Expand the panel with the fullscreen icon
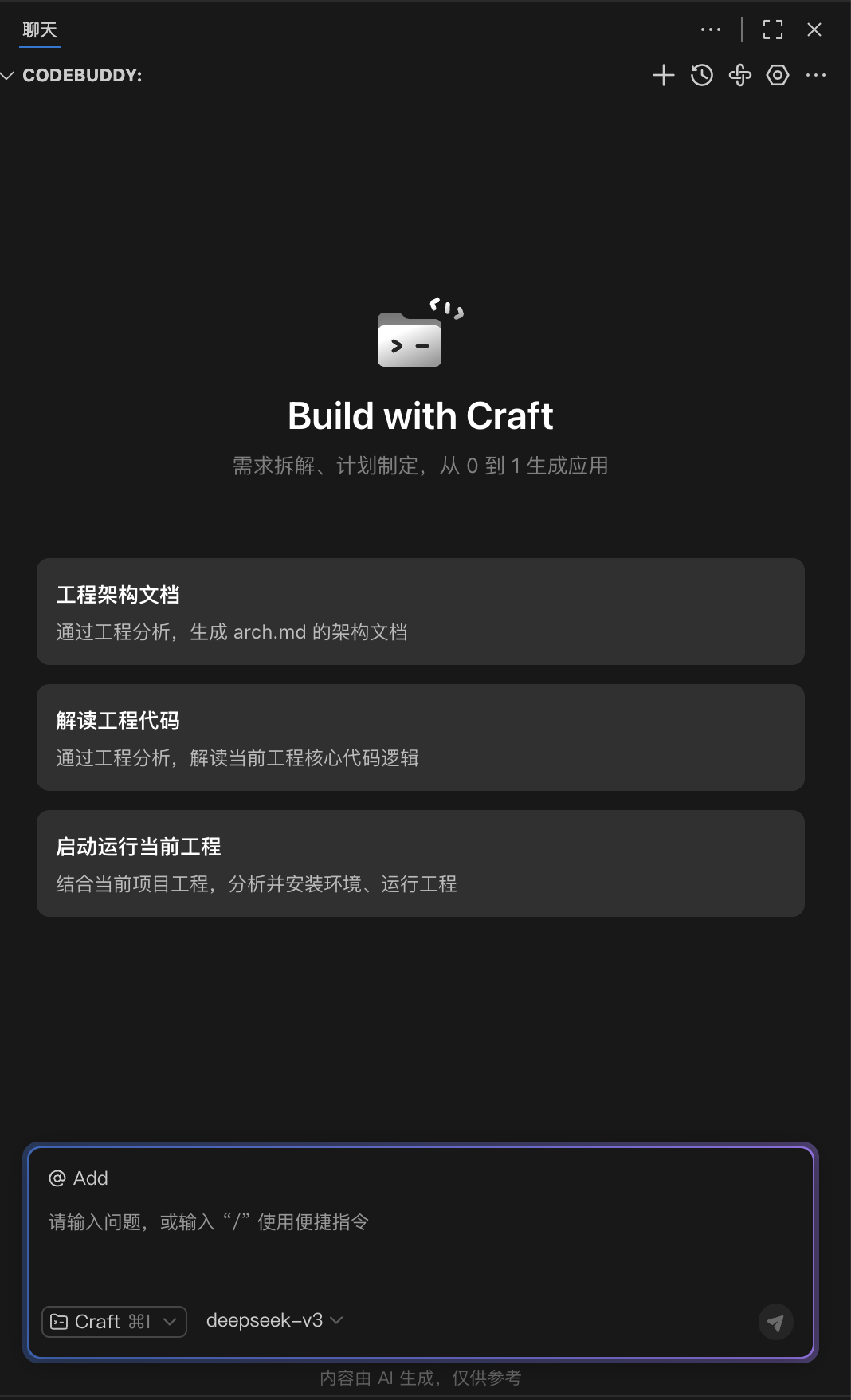 (771, 29)
